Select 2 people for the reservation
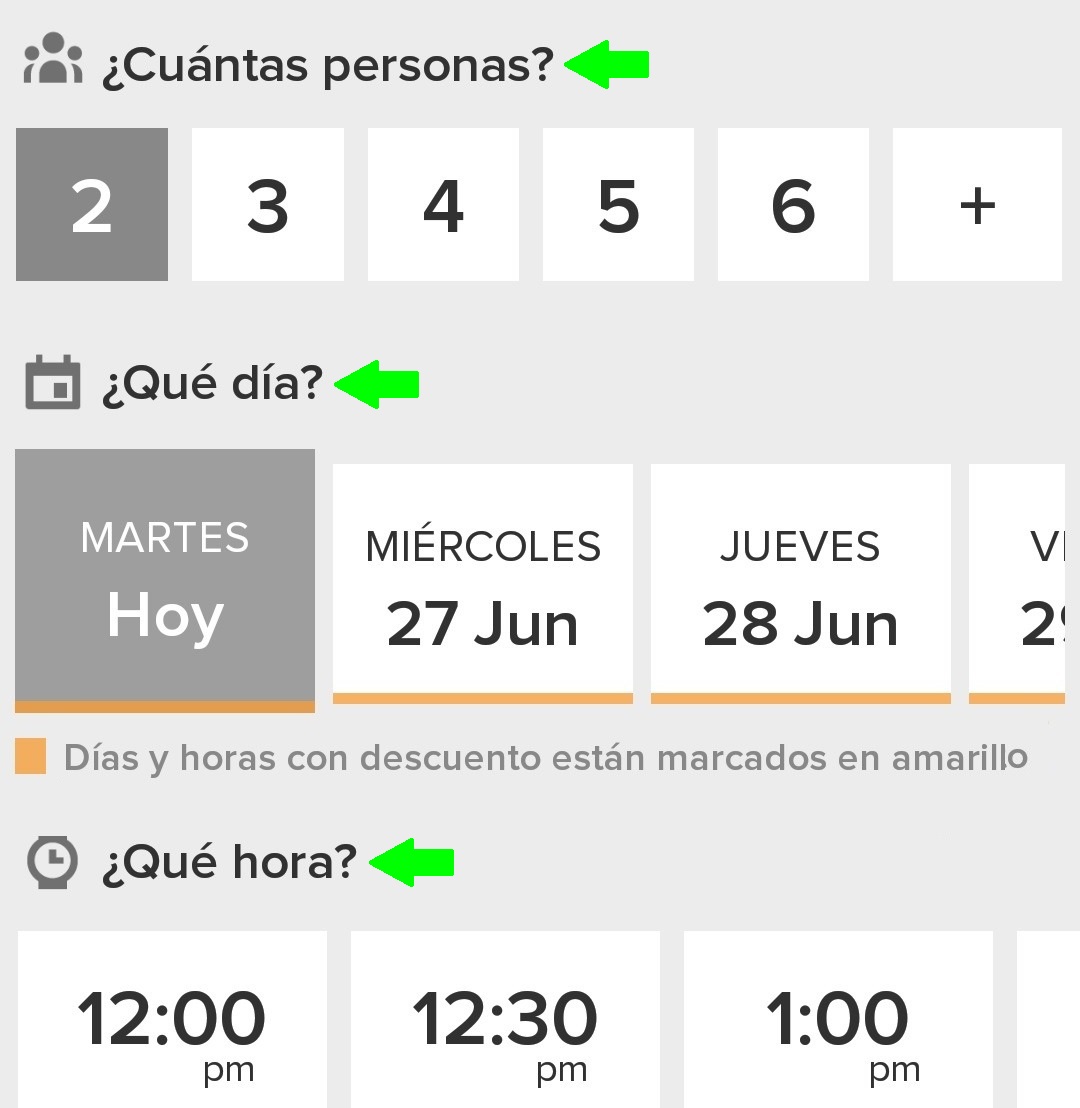Screen dimensions: 1080x1108 (92, 205)
